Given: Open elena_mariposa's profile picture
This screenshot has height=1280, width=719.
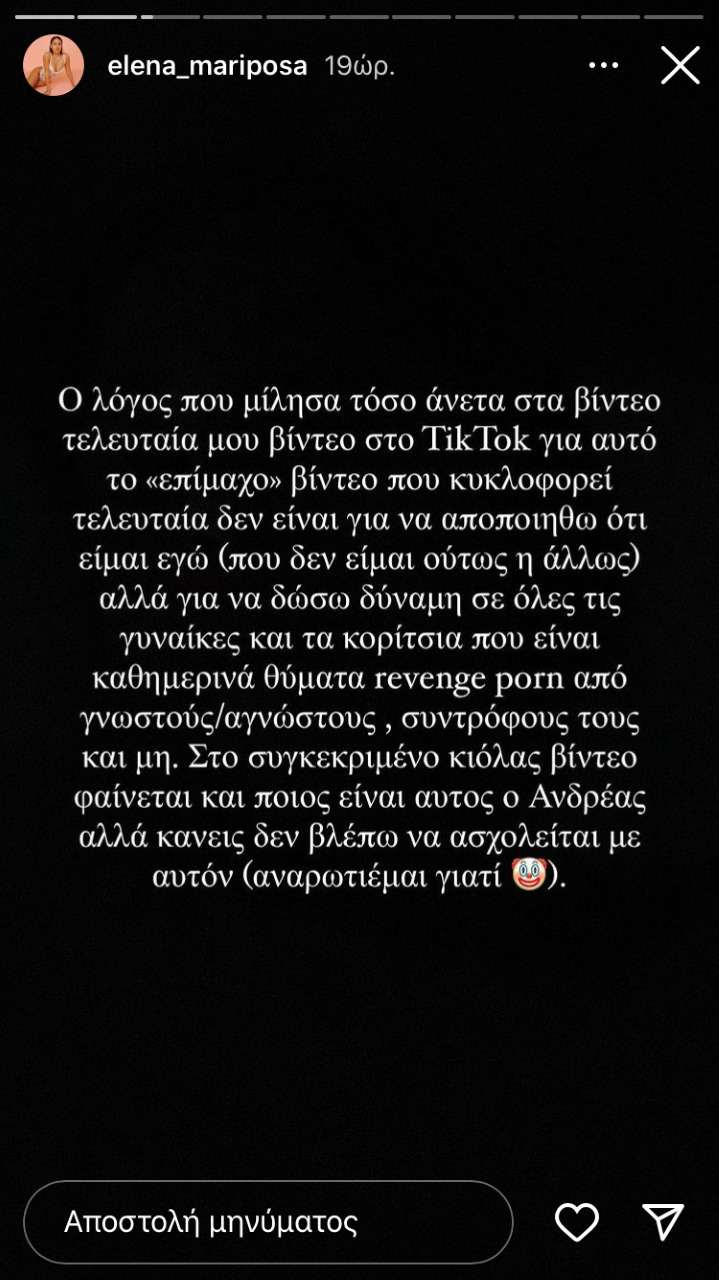Looking at the screenshot, I should pos(53,66).
